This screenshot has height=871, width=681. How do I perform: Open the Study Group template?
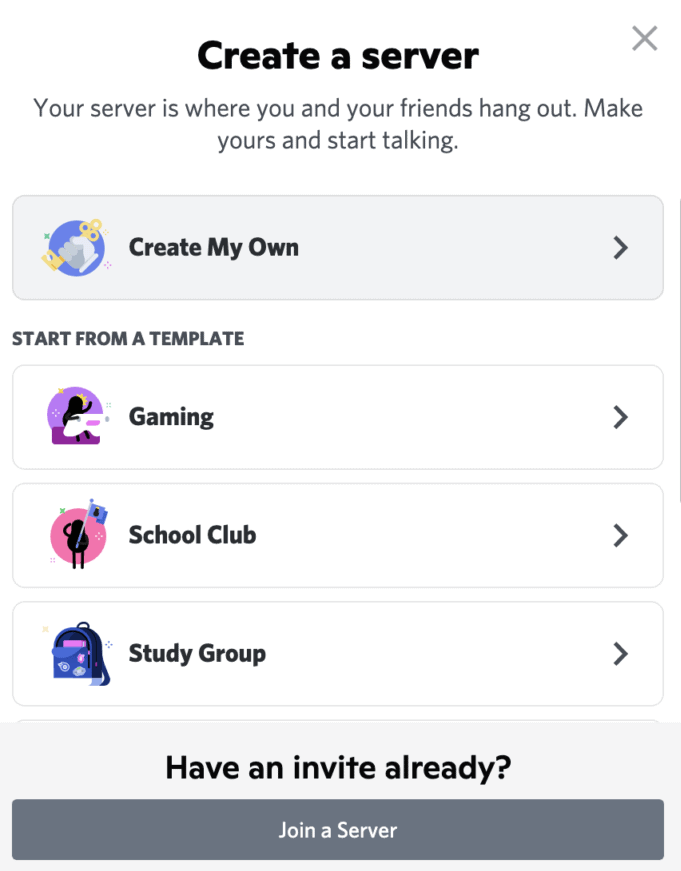(337, 654)
